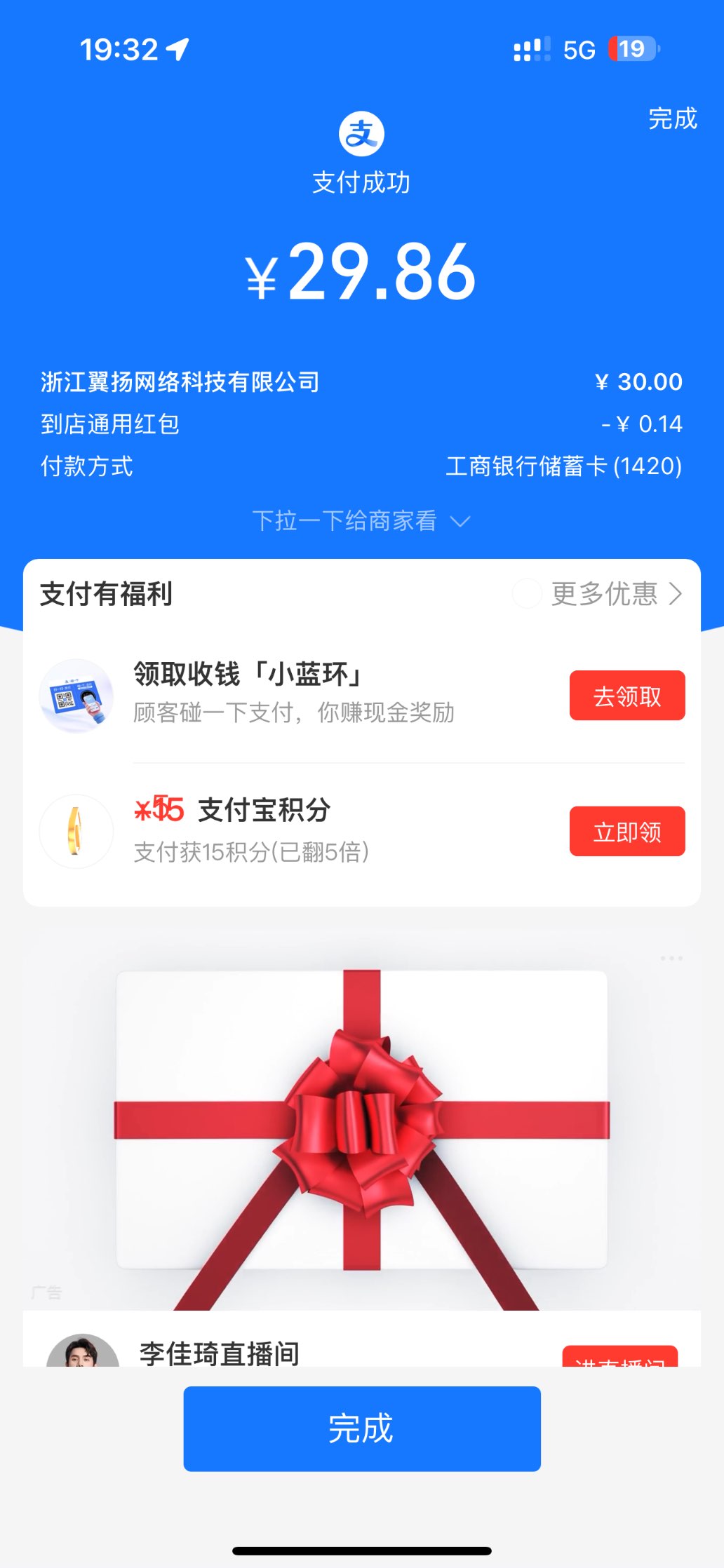The height and width of the screenshot is (1568, 724).
Task: Expand 下拉一下给商家看 payment details
Action: 361,521
